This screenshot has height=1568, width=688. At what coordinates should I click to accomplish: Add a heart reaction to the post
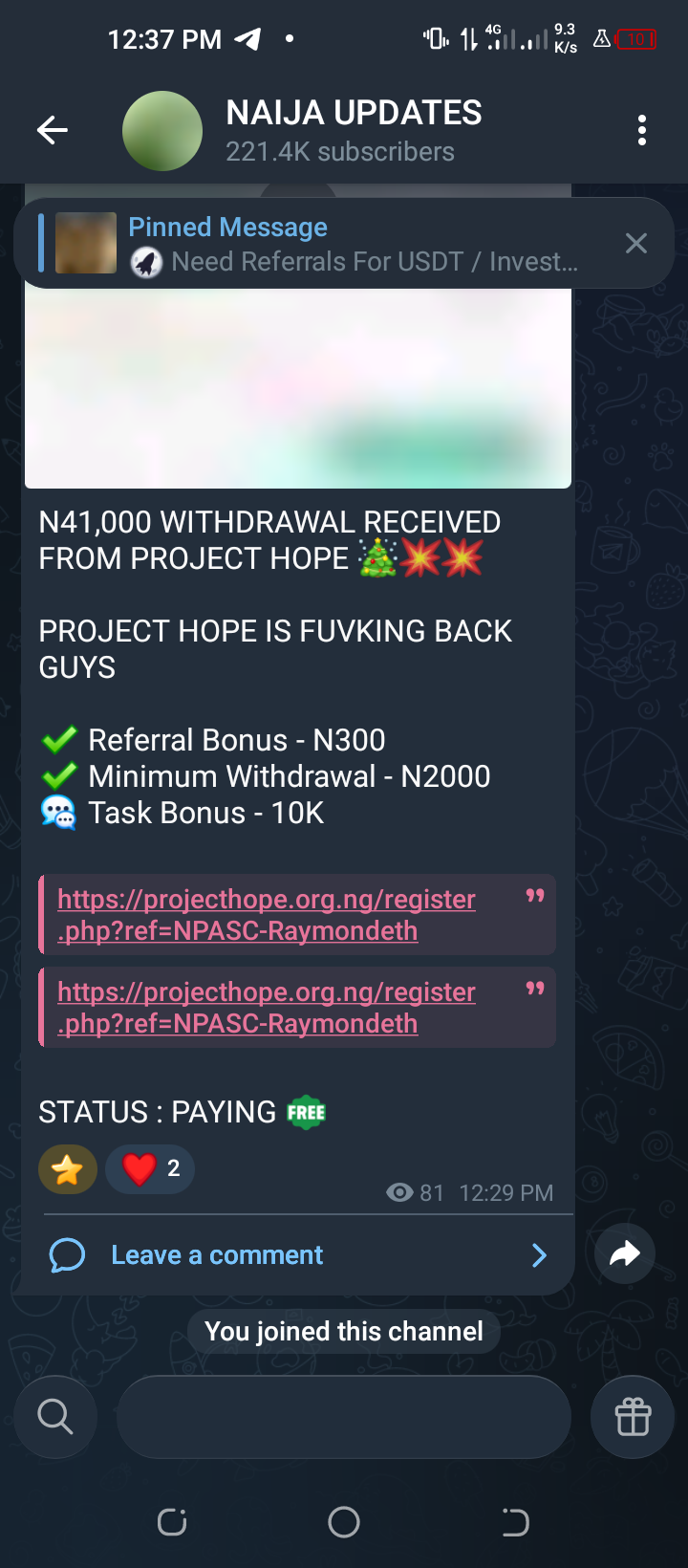pyautogui.click(x=150, y=1169)
